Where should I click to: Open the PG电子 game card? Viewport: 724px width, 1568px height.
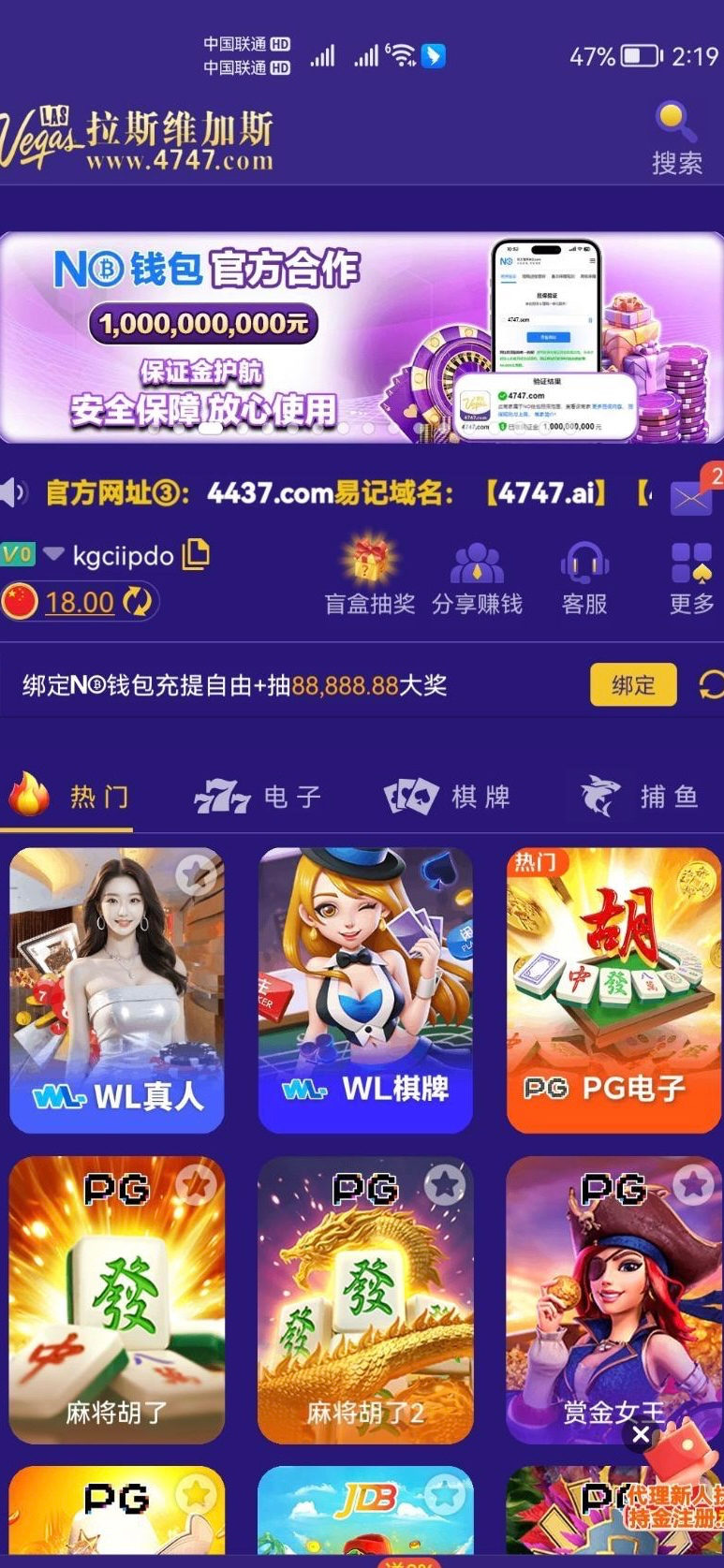tap(613, 990)
